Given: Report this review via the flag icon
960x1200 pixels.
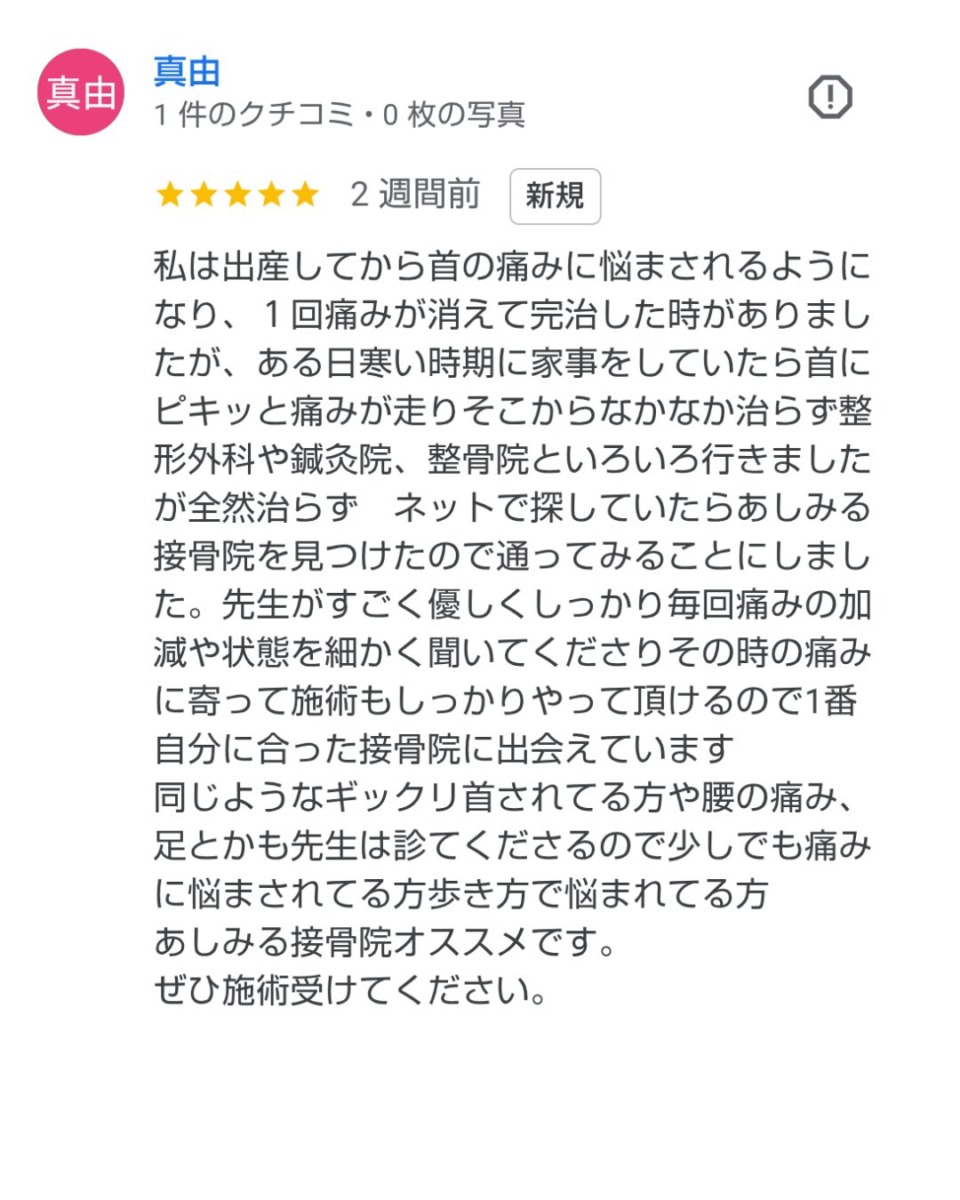Looking at the screenshot, I should [829, 97].
